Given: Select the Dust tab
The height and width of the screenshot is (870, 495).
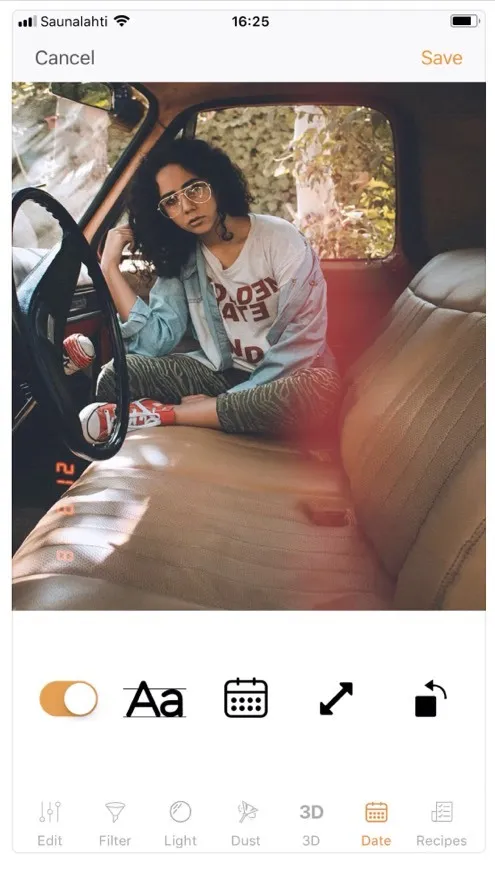Looking at the screenshot, I should coord(245,824).
